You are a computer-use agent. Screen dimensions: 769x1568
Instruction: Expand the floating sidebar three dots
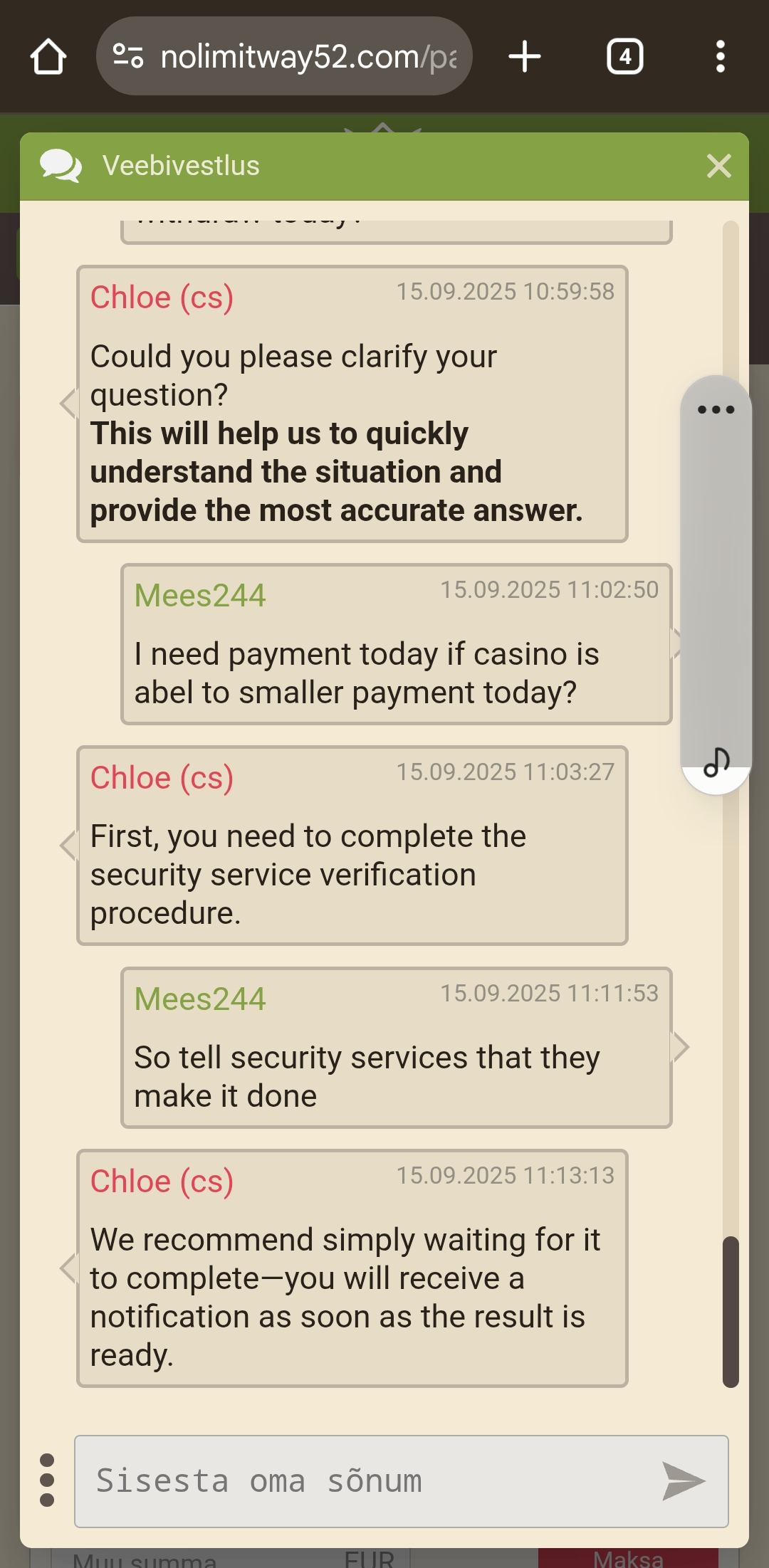716,409
